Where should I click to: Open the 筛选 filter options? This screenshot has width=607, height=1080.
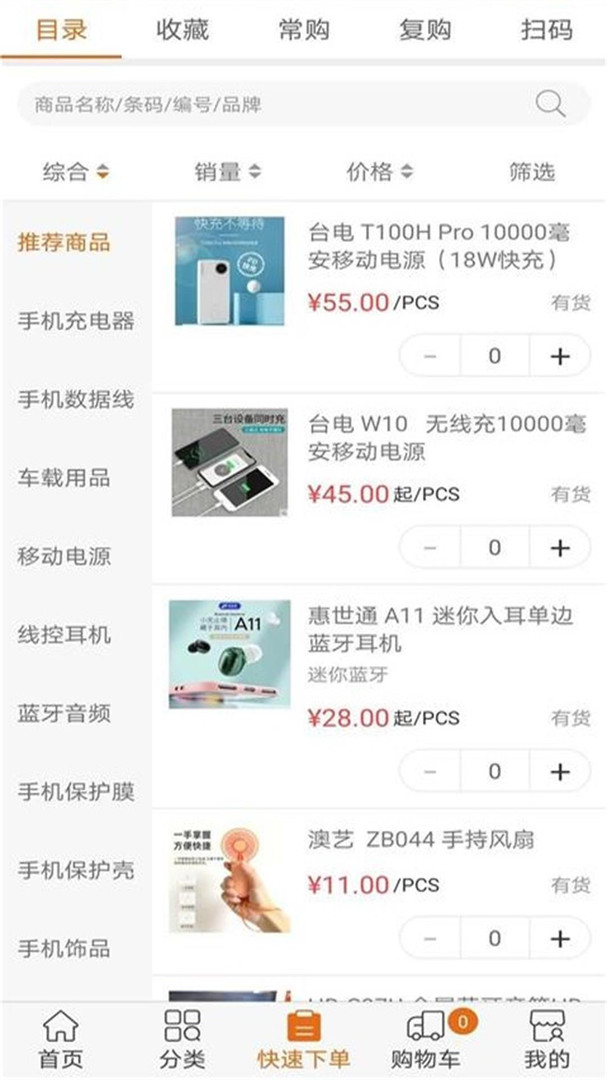click(531, 172)
